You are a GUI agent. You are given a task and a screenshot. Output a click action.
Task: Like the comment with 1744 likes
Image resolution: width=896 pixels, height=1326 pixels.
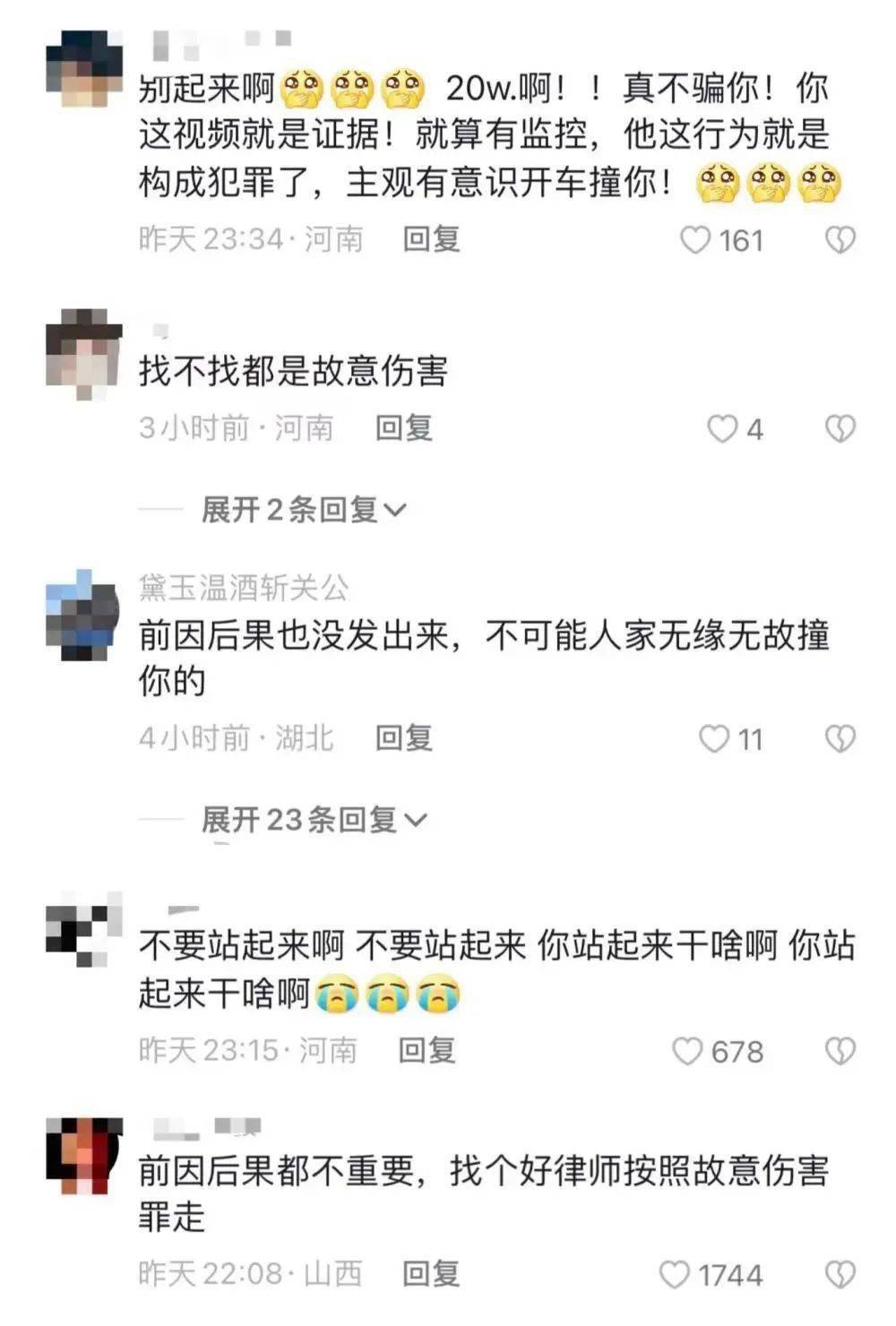[675, 1274]
